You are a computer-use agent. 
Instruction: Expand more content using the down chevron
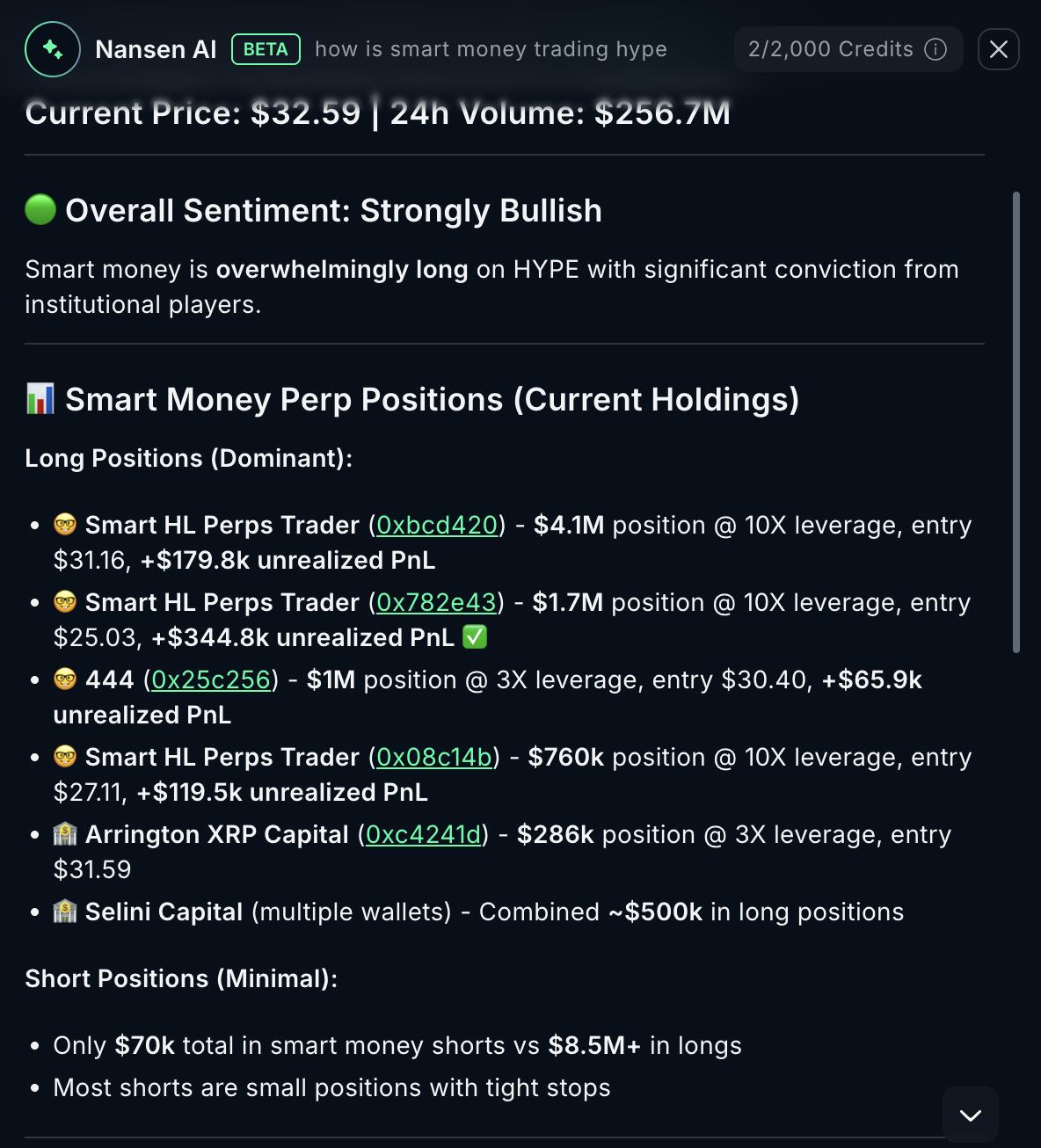[971, 1114]
